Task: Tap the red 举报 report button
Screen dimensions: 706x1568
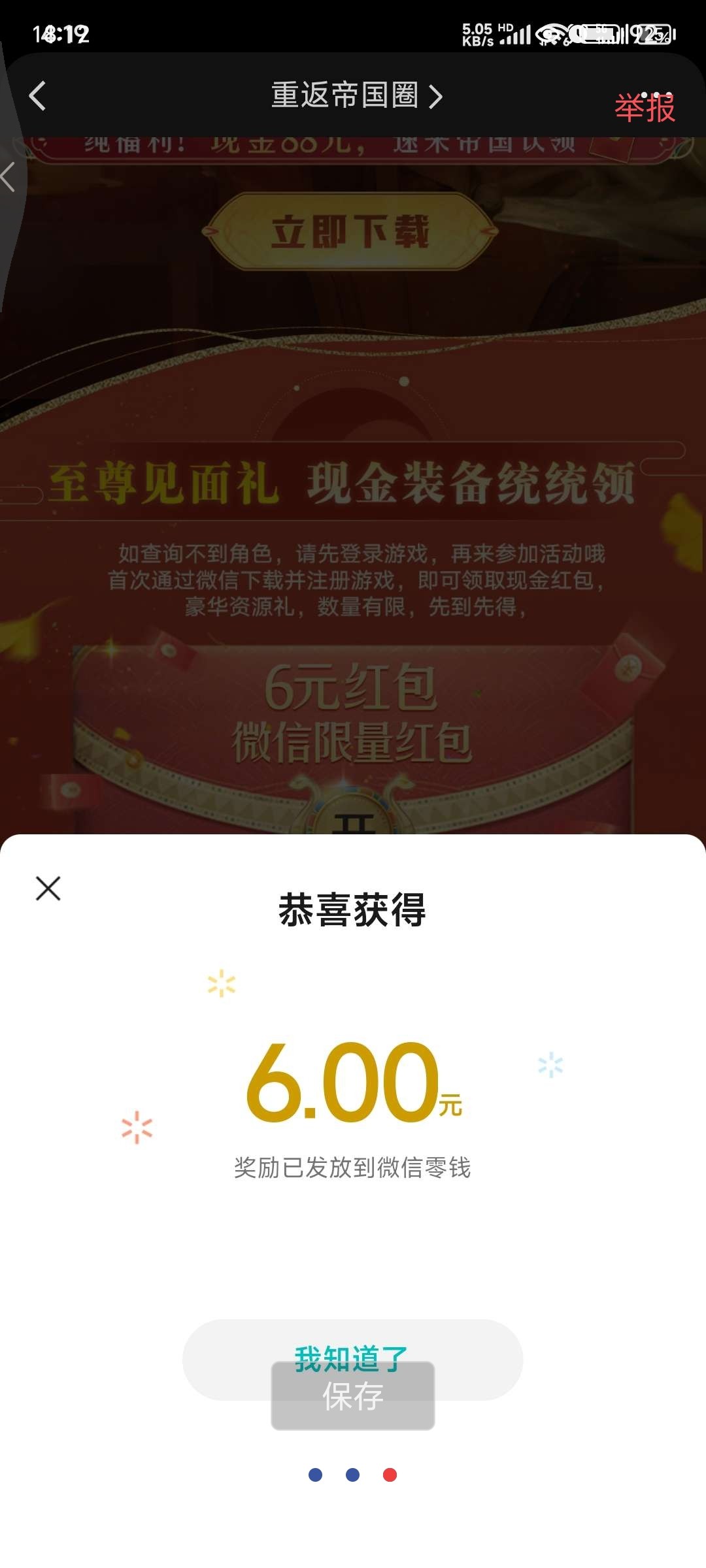Action: pyautogui.click(x=644, y=108)
